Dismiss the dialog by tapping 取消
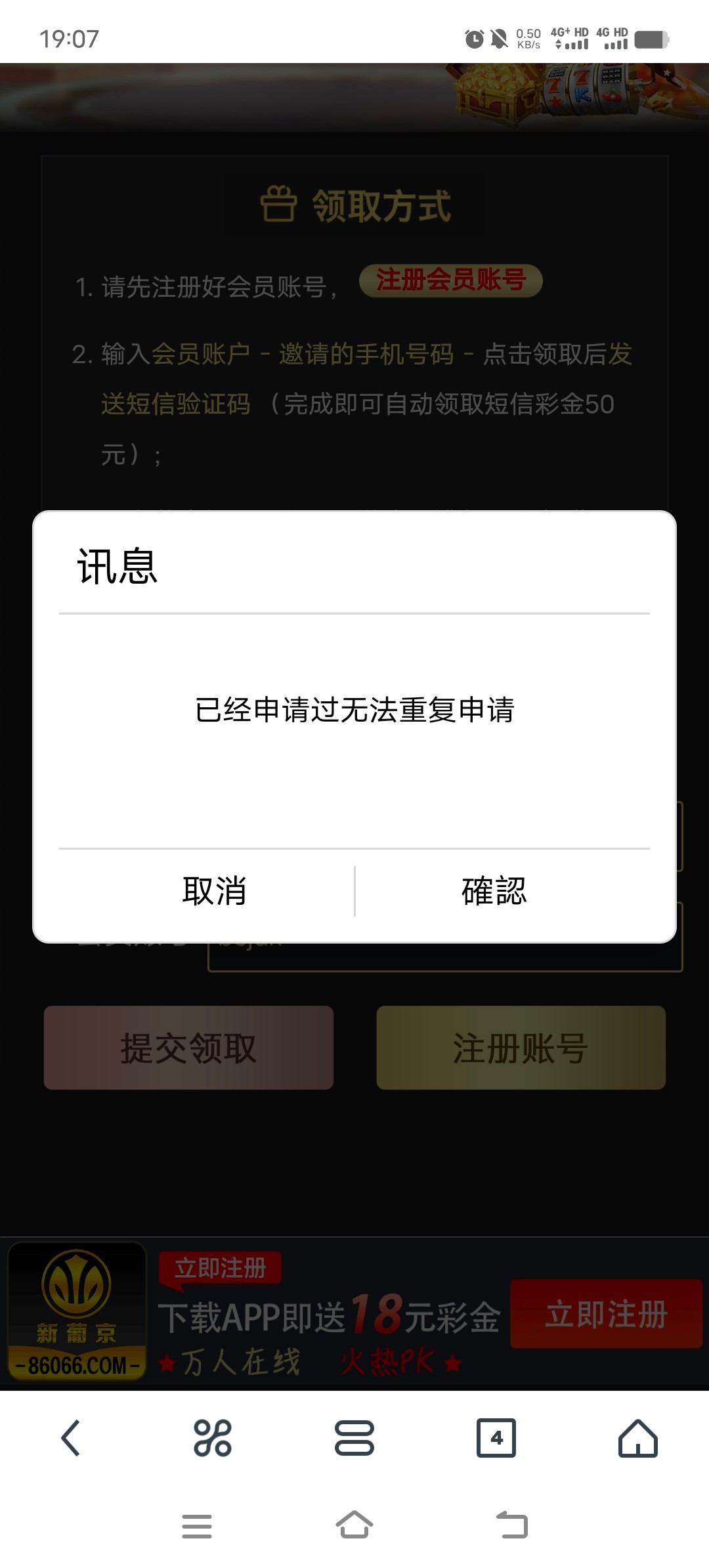 point(214,892)
